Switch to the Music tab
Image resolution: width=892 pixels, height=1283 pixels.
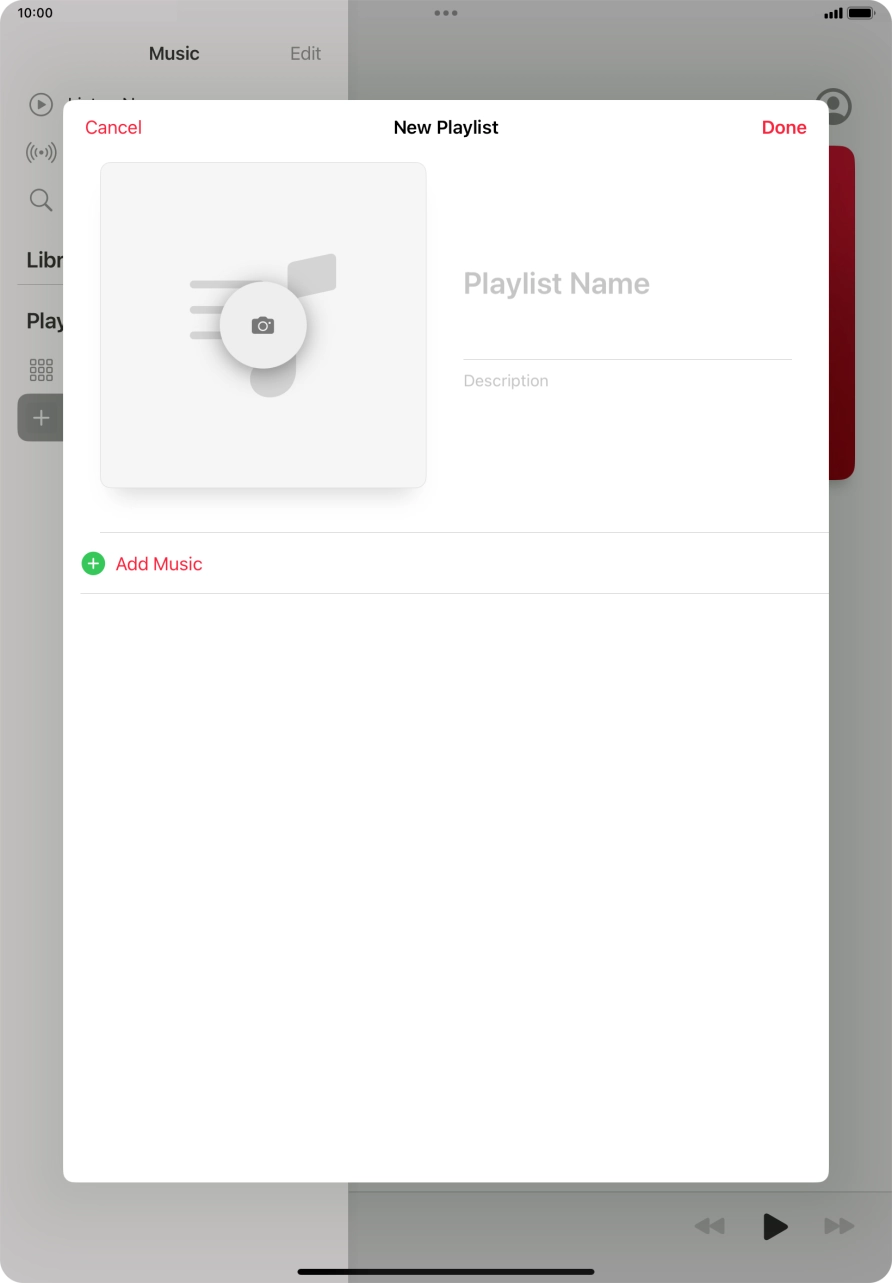(x=173, y=53)
